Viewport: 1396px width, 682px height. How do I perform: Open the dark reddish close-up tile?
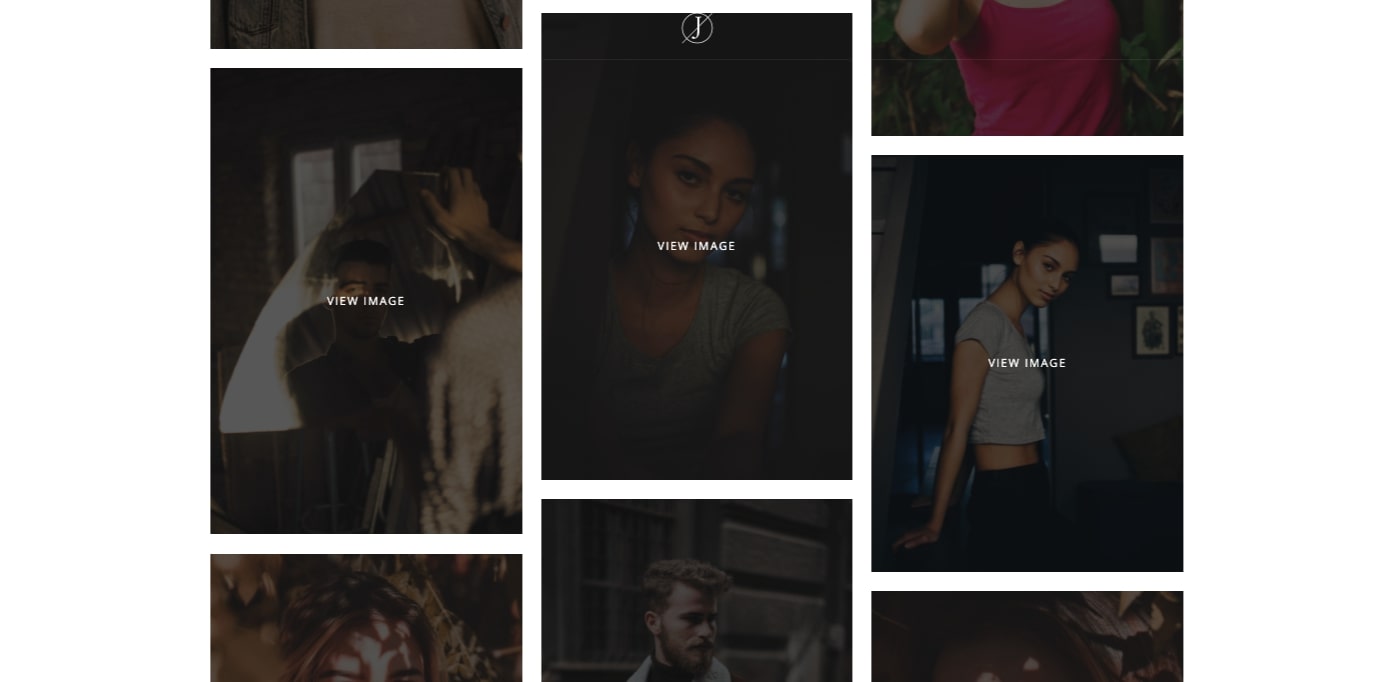point(1026,638)
